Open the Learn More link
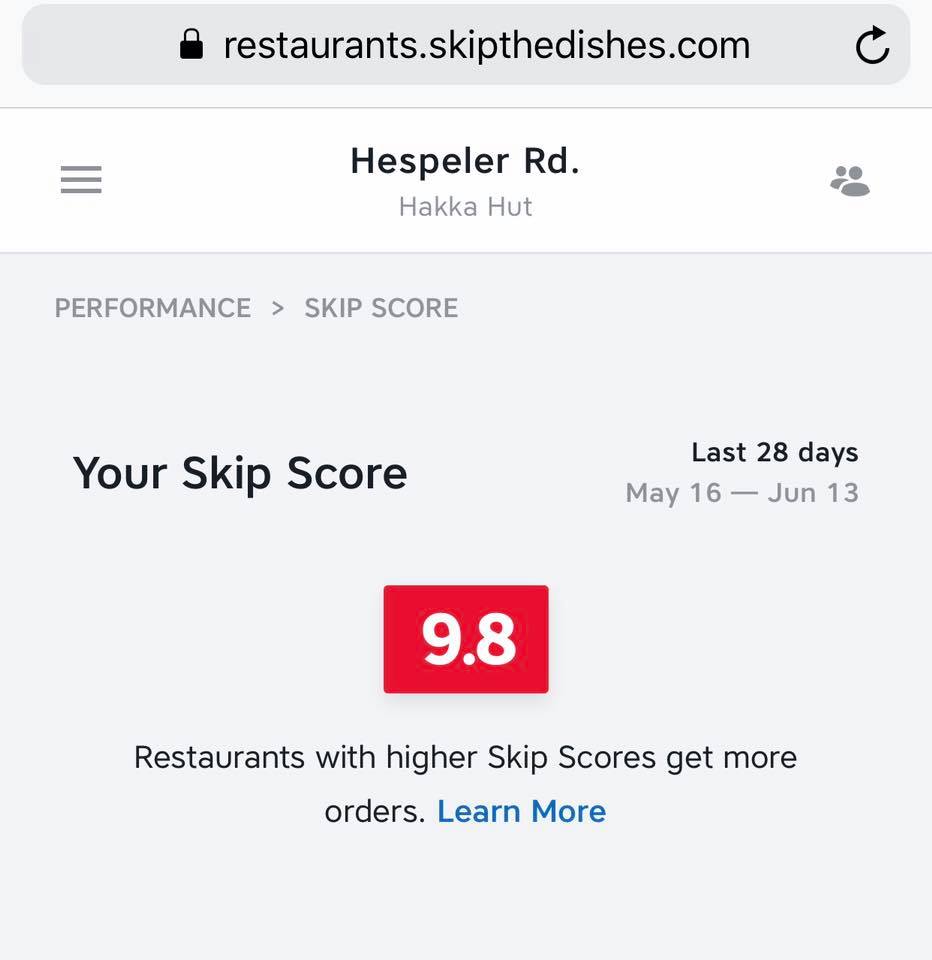The width and height of the screenshot is (932, 960). tap(521, 811)
